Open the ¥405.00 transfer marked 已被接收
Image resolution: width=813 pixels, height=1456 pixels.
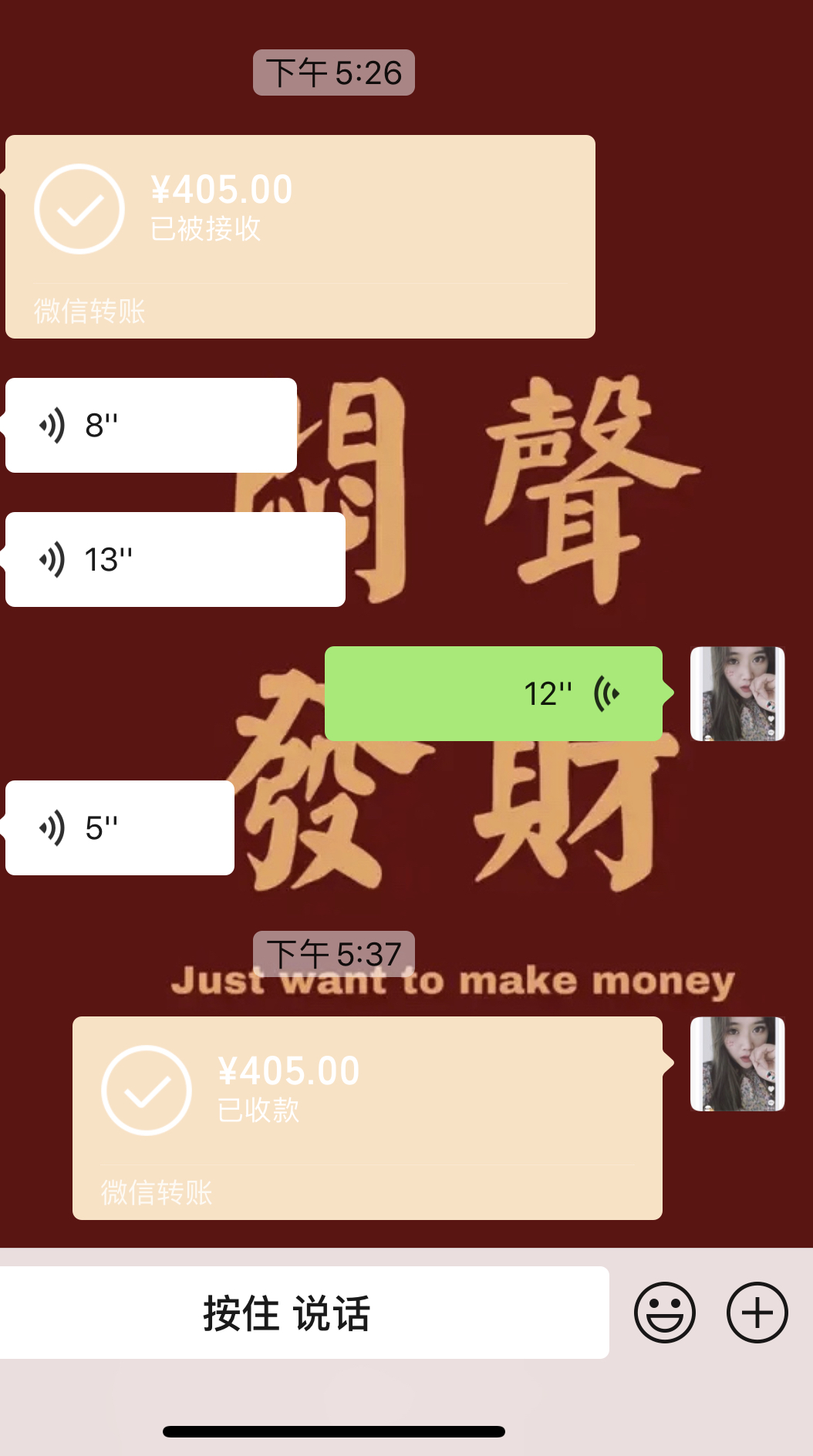pos(300,236)
